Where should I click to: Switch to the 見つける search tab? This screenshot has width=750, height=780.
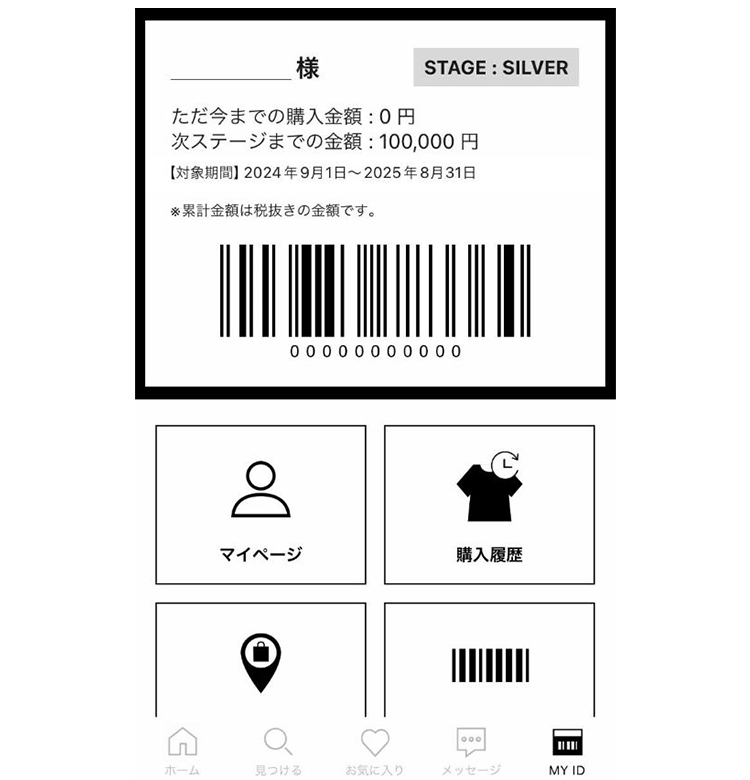click(277, 750)
